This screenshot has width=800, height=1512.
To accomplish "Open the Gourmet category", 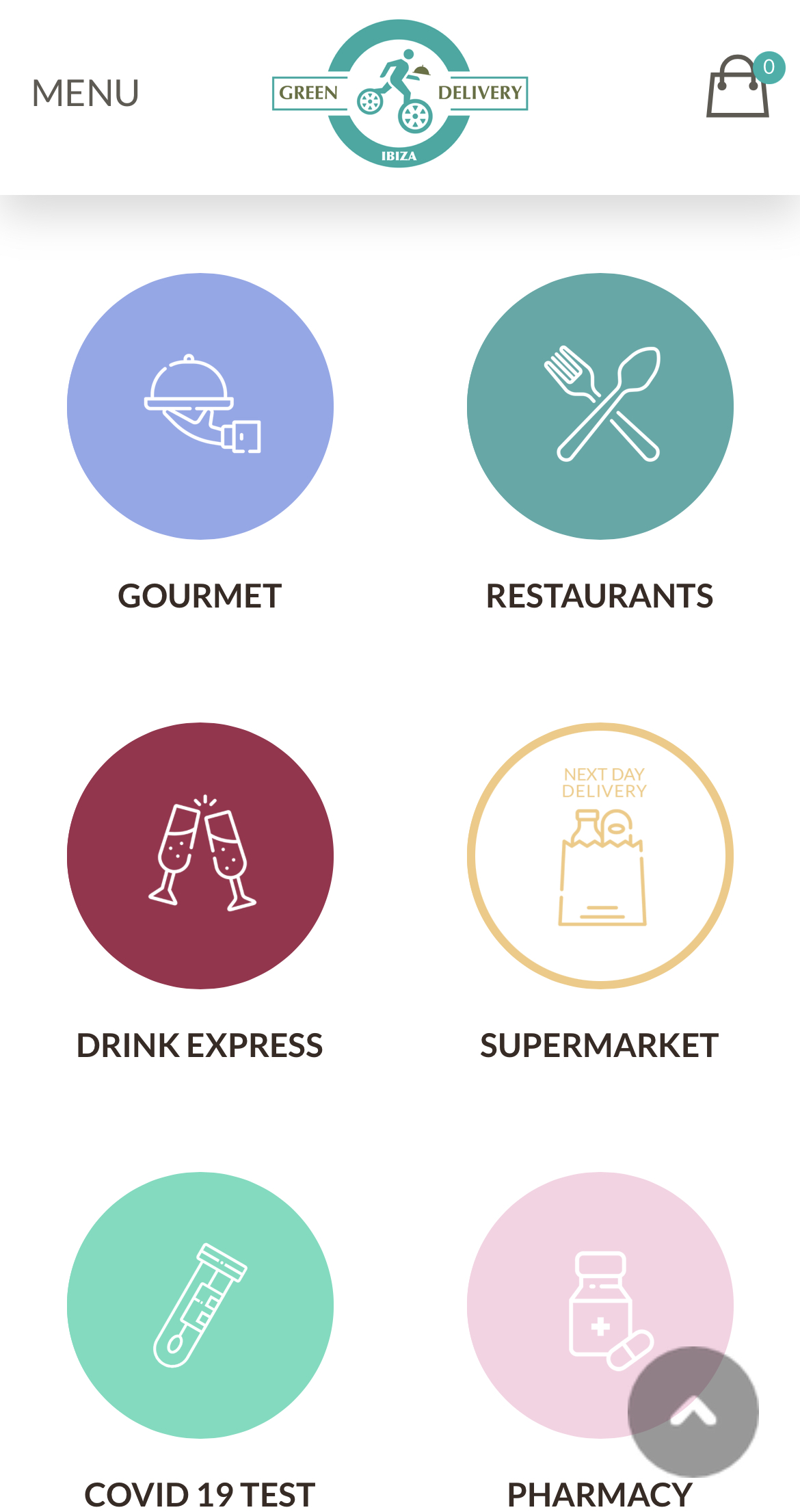I will point(200,406).
